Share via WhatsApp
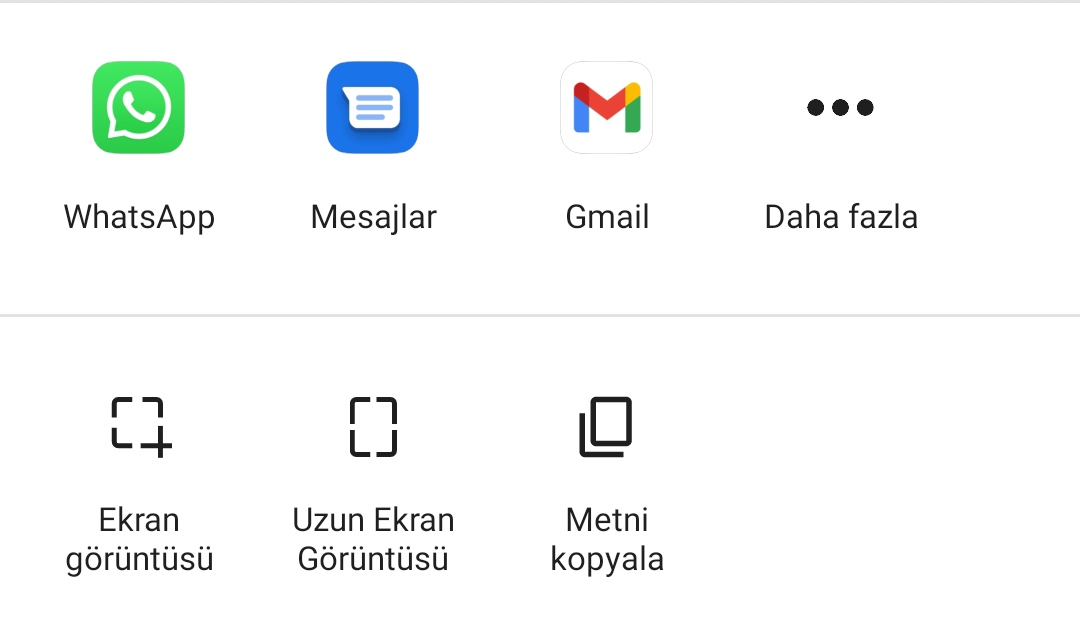The height and width of the screenshot is (628, 1080). [139, 108]
